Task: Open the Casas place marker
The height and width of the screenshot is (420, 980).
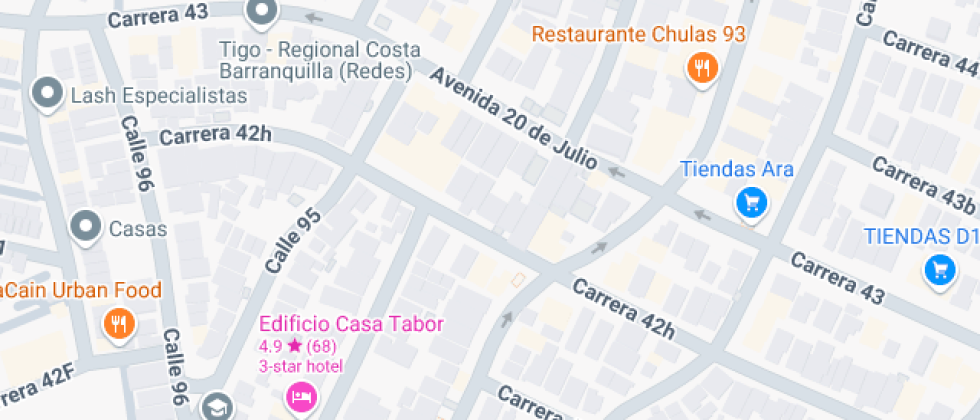Action: pyautogui.click(x=86, y=227)
